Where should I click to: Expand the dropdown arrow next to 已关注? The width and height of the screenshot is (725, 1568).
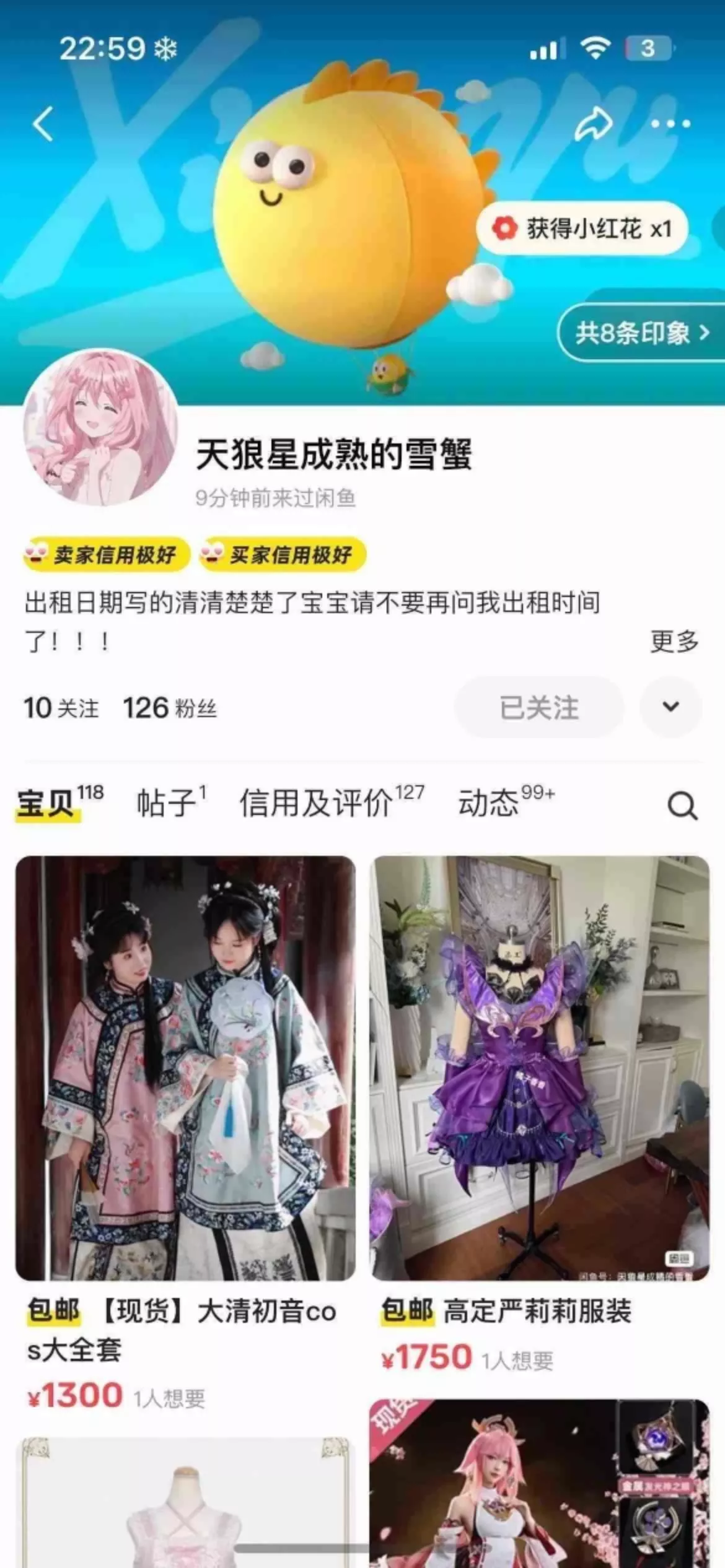(x=670, y=707)
